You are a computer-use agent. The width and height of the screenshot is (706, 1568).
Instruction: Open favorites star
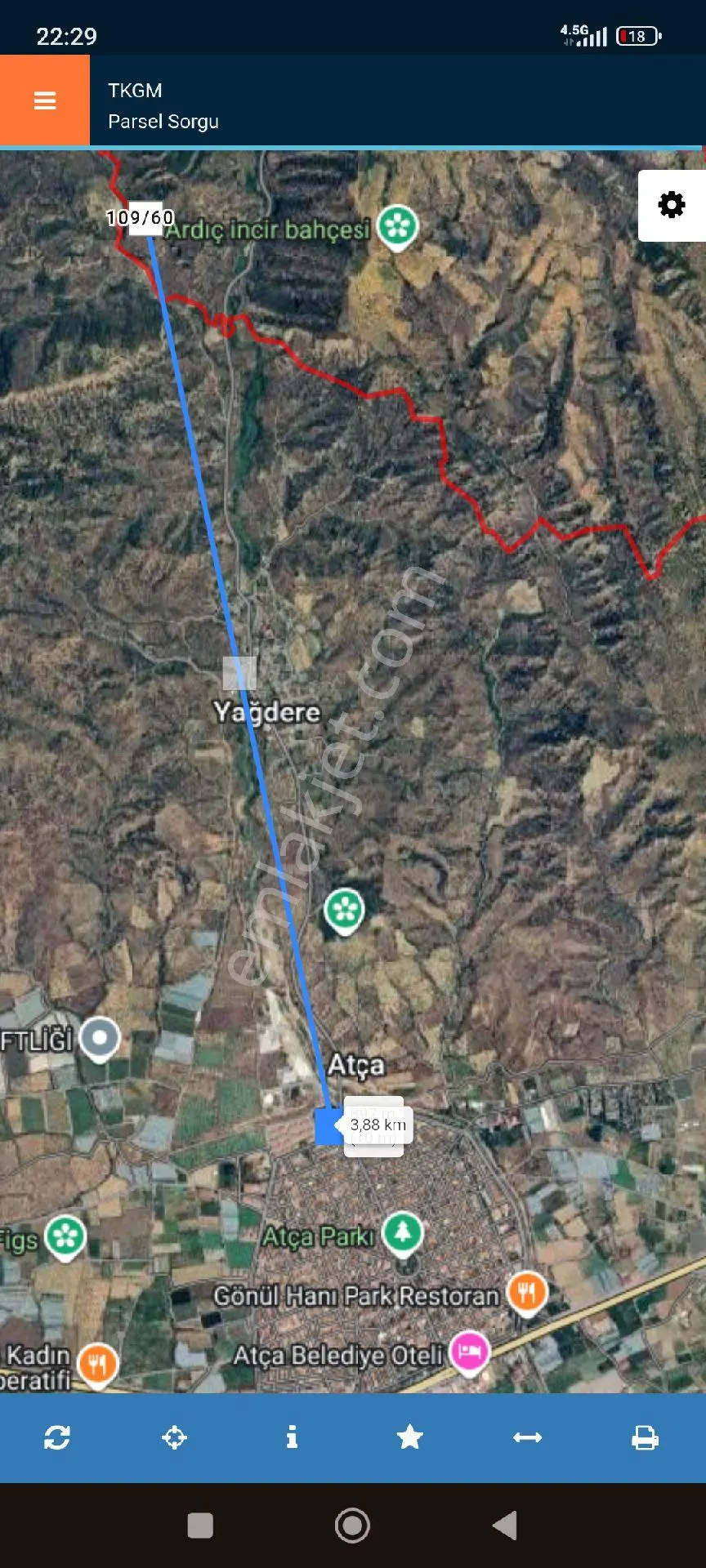409,1437
